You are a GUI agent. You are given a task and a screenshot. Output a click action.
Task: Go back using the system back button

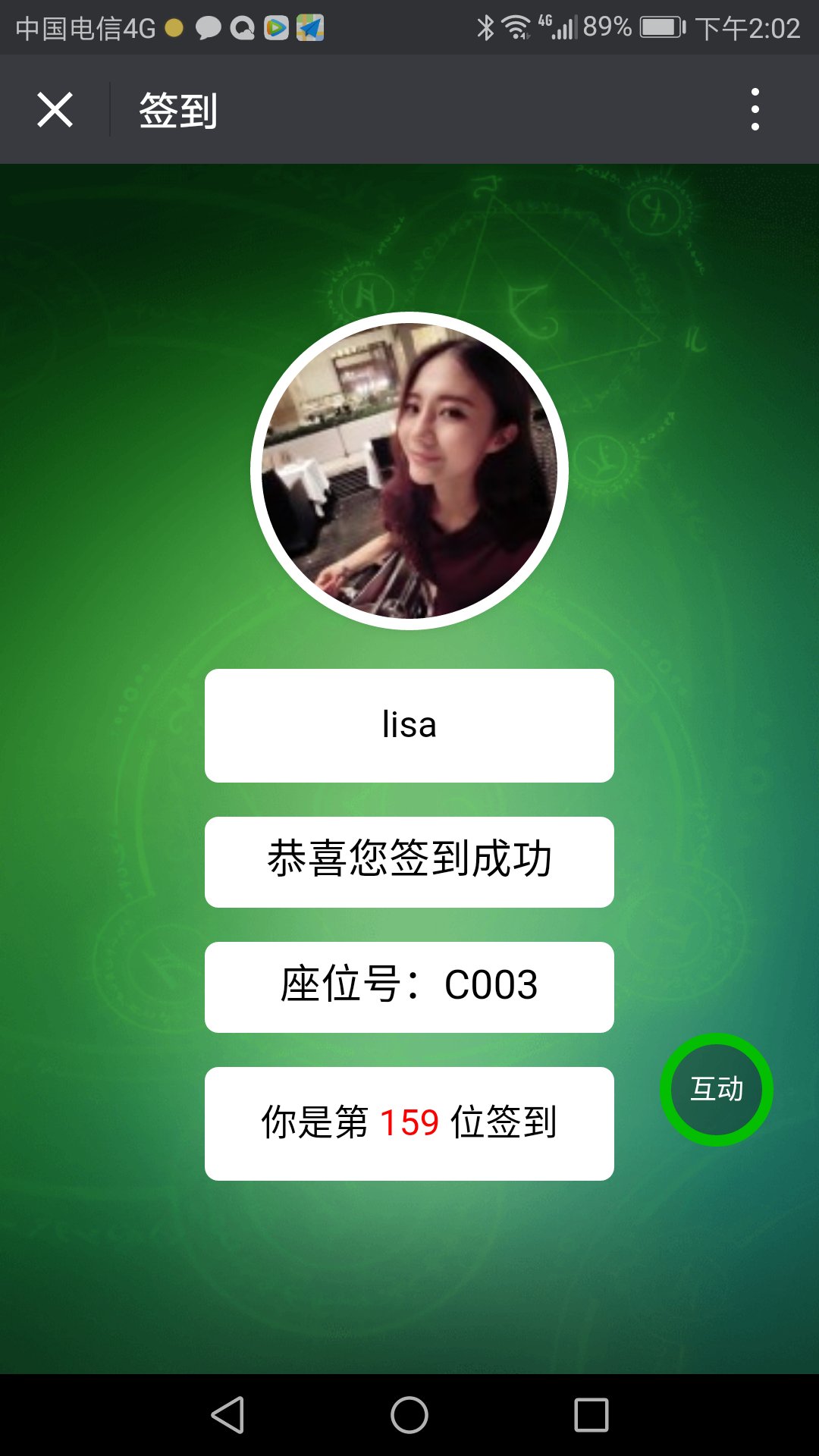[227, 1415]
